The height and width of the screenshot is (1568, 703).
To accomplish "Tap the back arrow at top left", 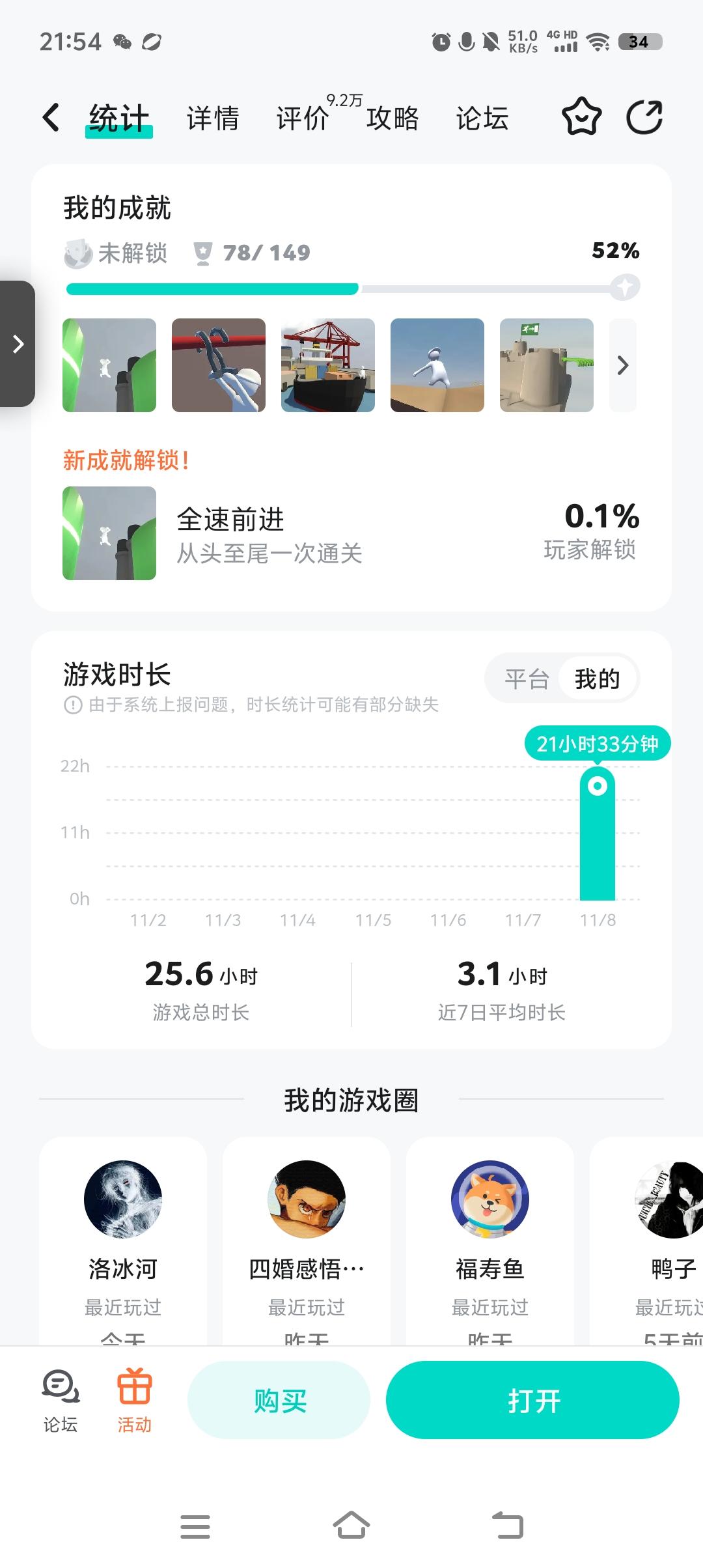I will tap(51, 117).
